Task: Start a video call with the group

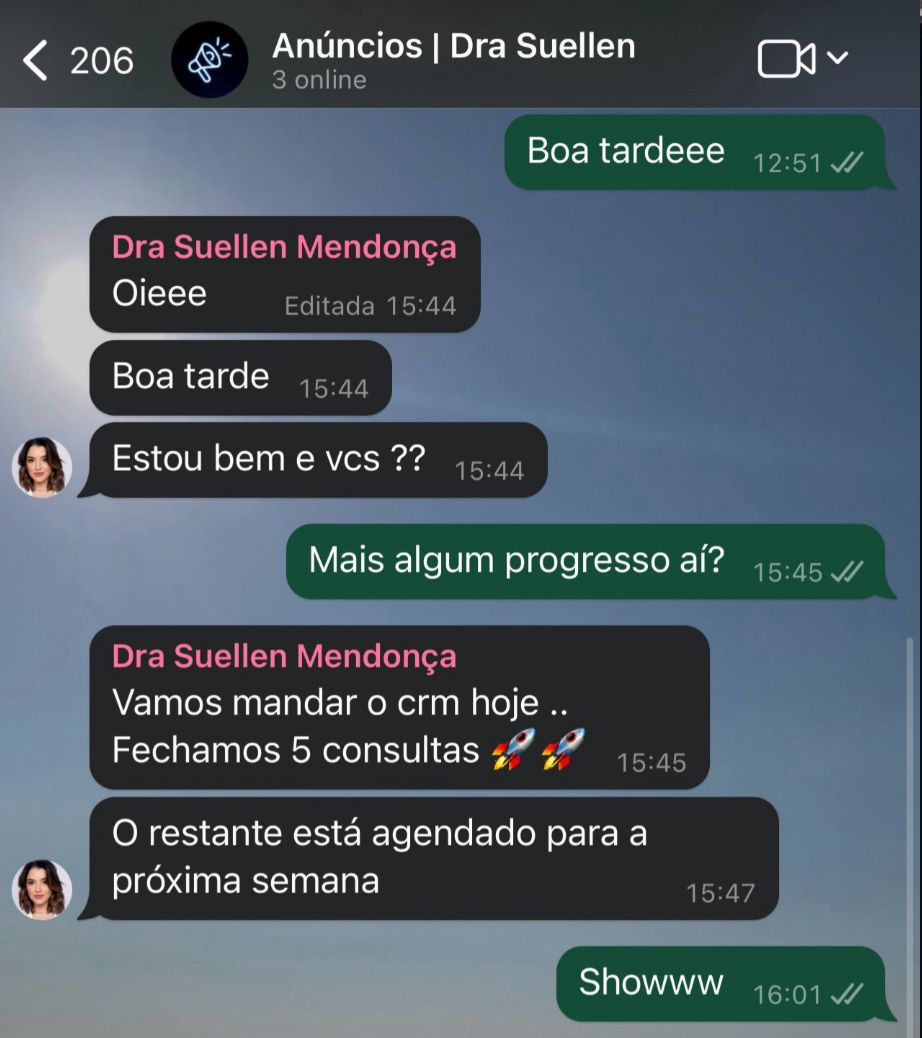Action: pos(786,60)
